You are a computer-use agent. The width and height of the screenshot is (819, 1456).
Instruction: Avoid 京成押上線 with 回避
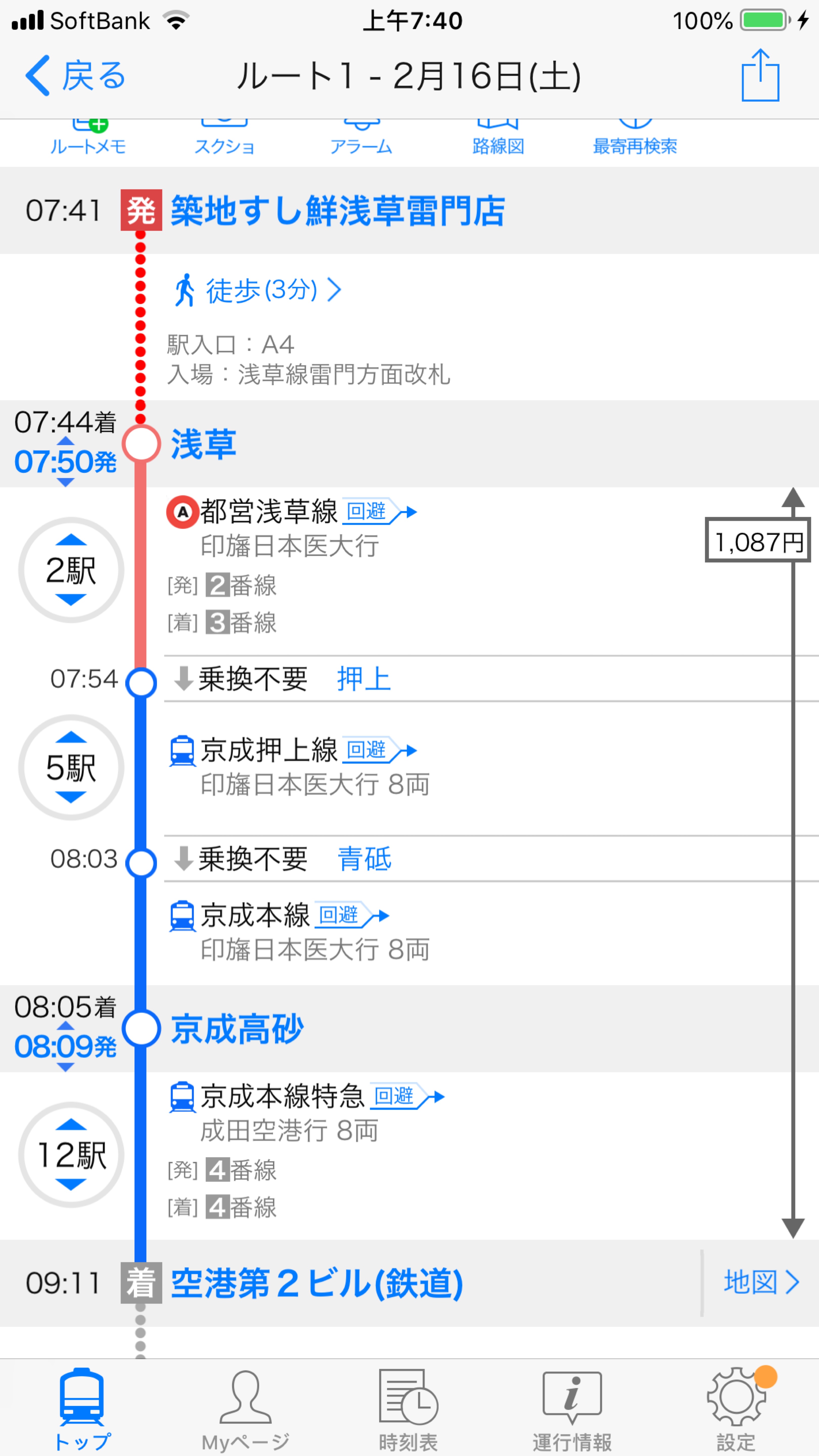380,750
